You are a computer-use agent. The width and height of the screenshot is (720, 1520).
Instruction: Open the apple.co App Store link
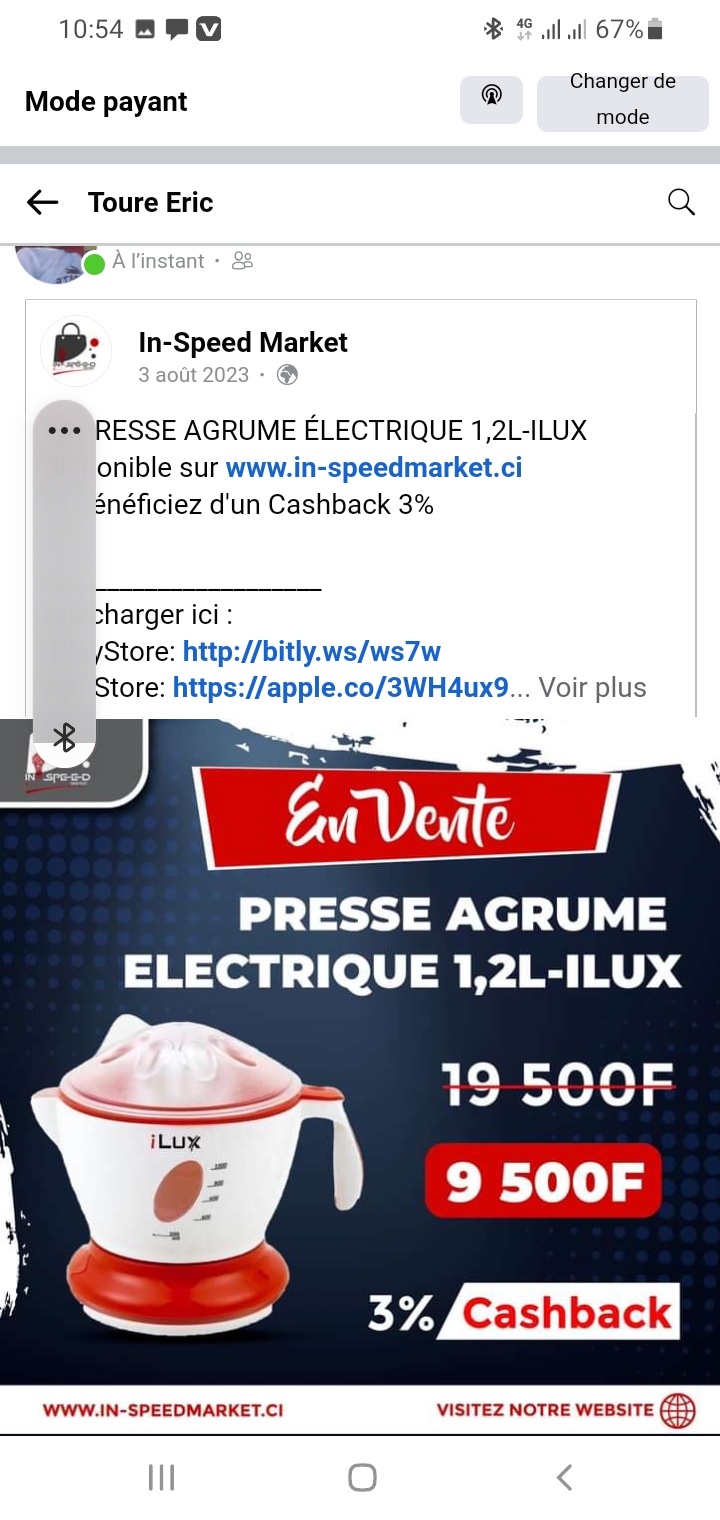341,688
